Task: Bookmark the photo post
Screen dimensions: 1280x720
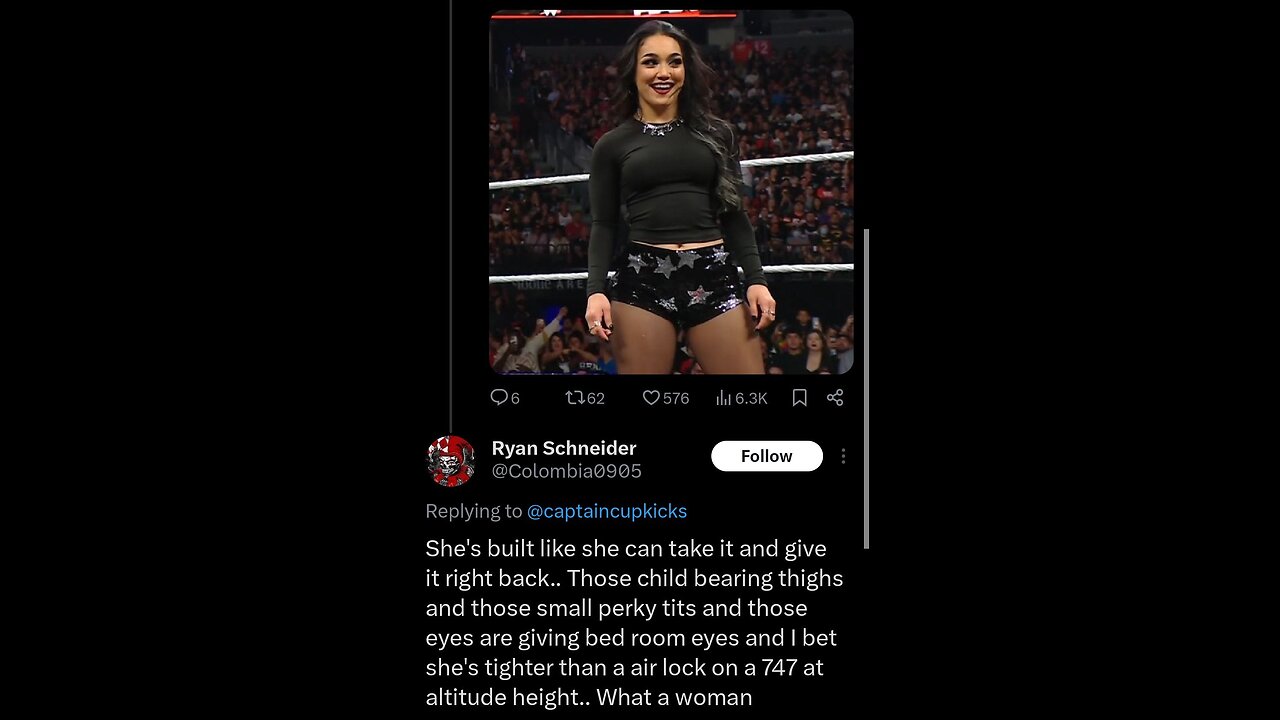Action: tap(799, 398)
